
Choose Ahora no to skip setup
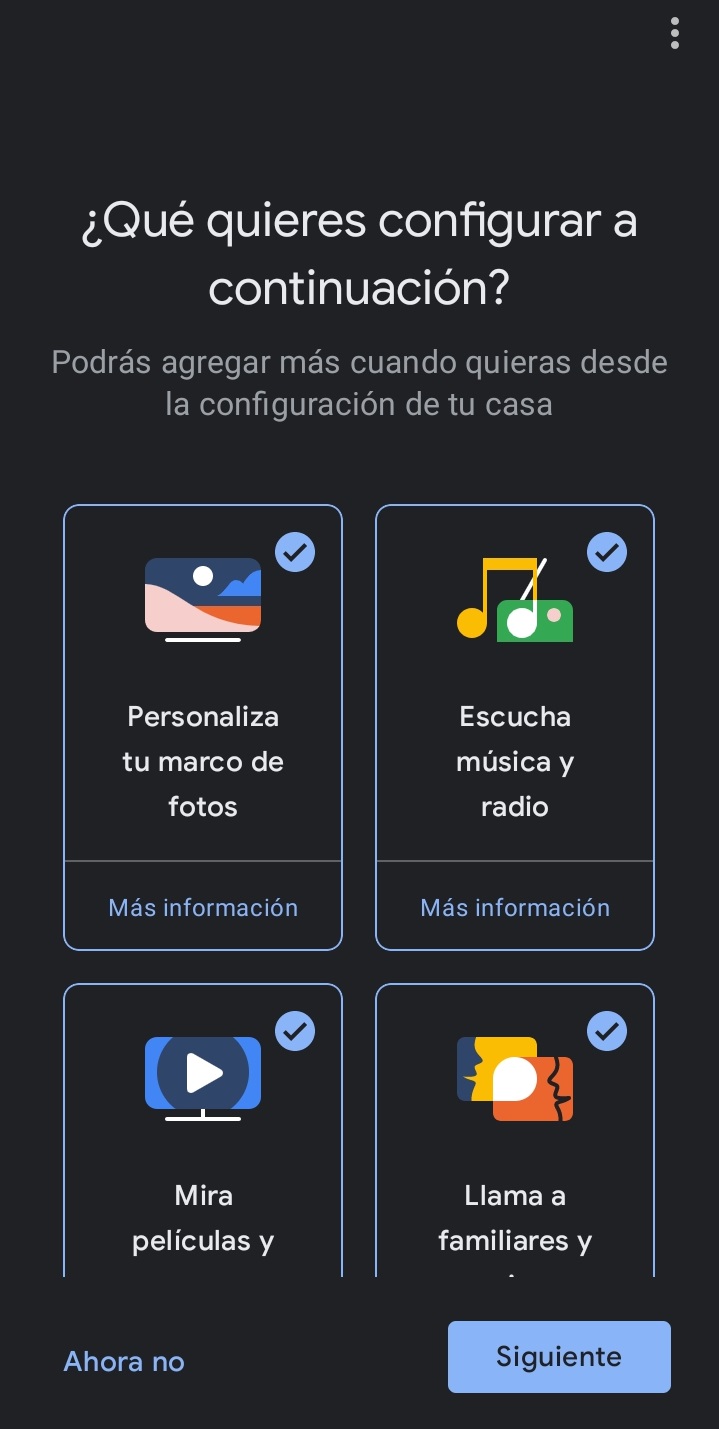tap(124, 1361)
